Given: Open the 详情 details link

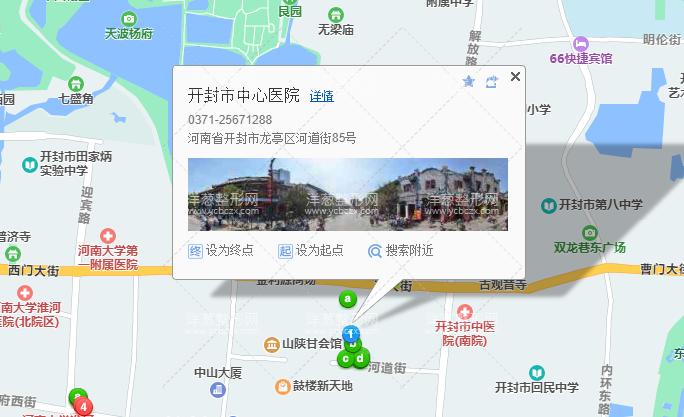Looking at the screenshot, I should tap(321, 96).
